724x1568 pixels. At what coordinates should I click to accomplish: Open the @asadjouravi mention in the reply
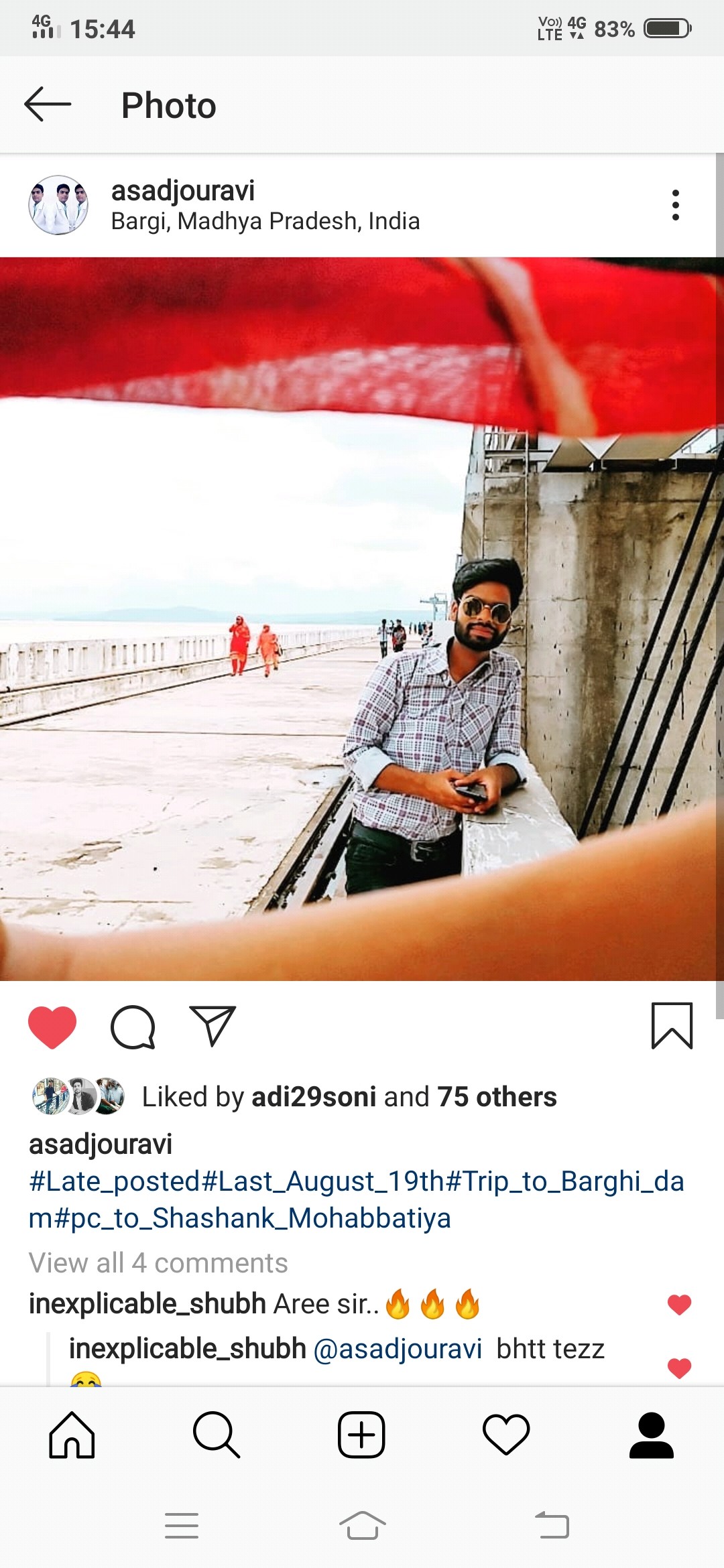point(398,1349)
